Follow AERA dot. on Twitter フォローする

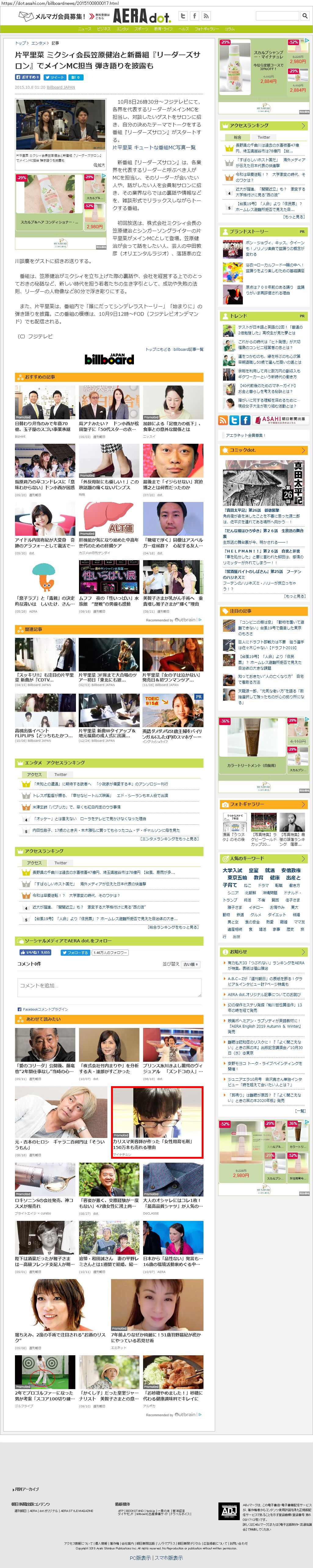75,953
